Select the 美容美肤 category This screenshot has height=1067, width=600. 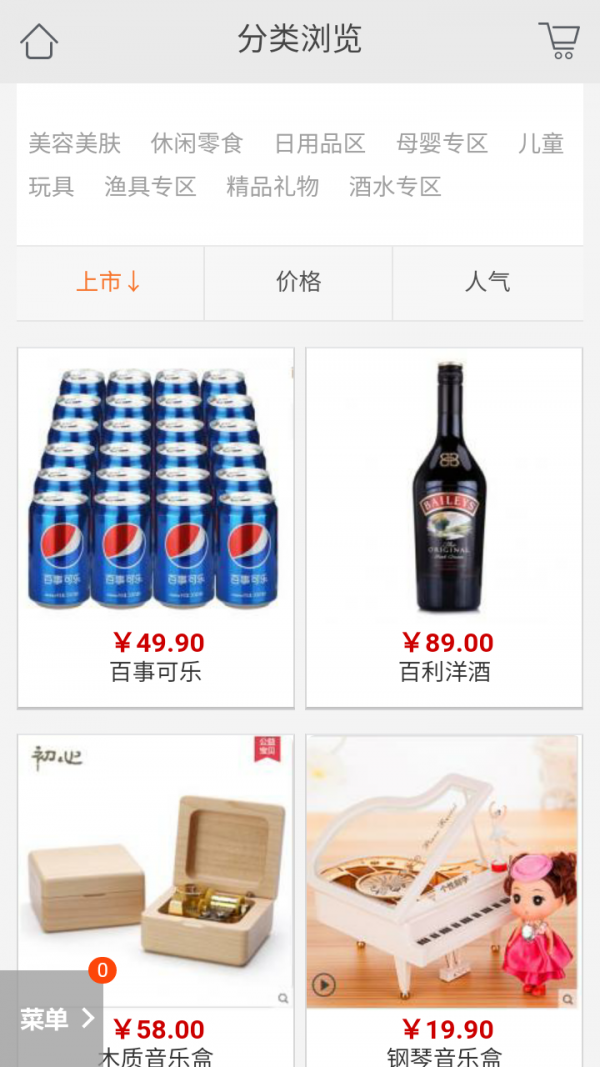(x=75, y=144)
